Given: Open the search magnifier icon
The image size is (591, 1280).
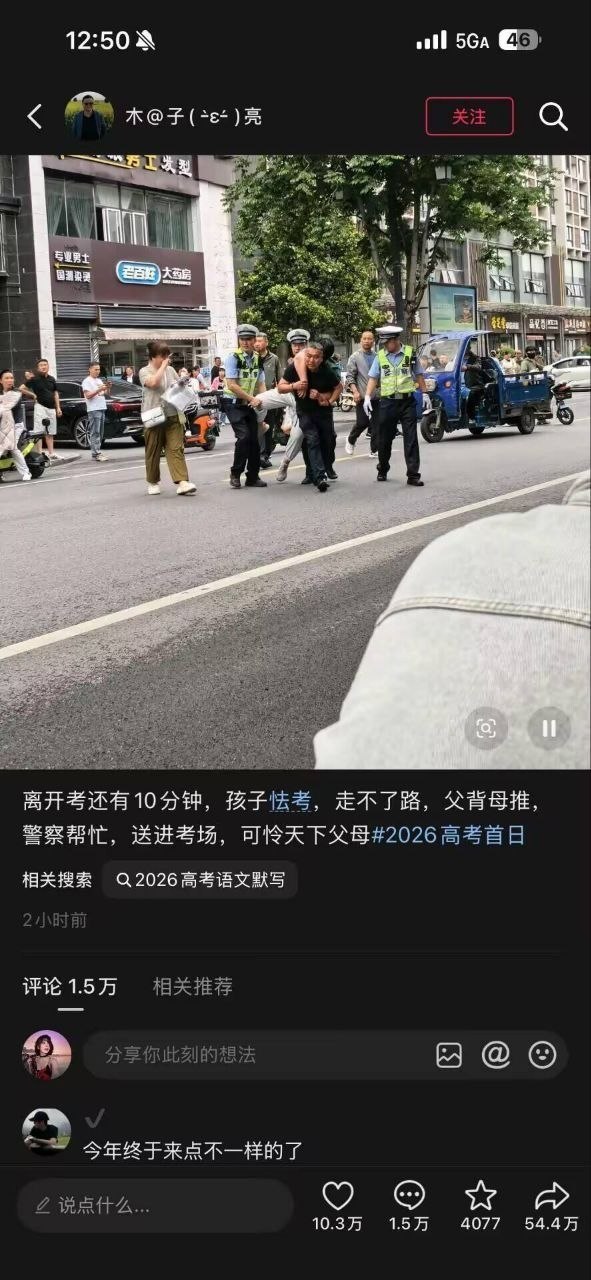Looking at the screenshot, I should click(x=553, y=117).
